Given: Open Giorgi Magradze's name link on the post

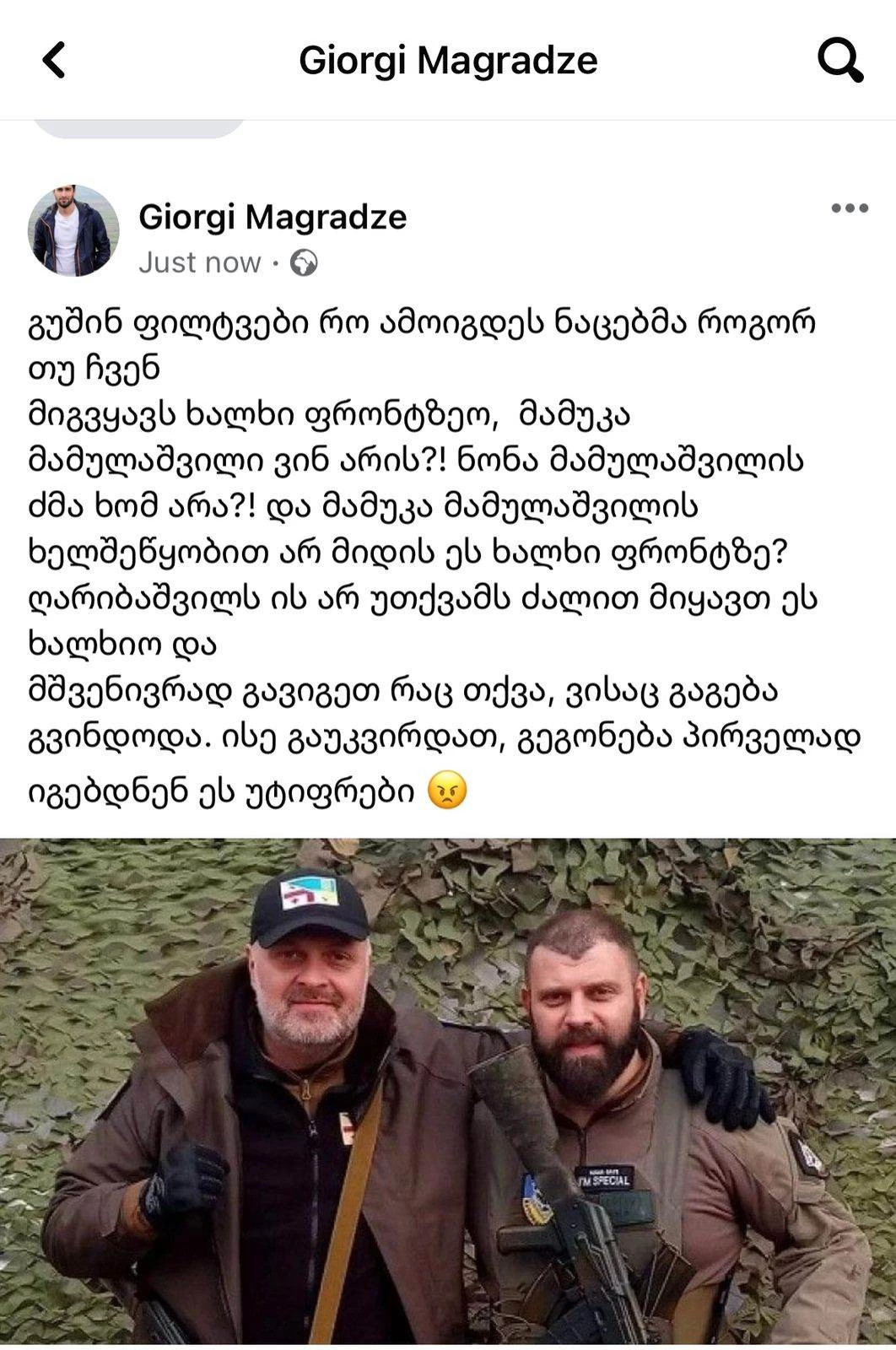Looking at the screenshot, I should click(x=272, y=217).
